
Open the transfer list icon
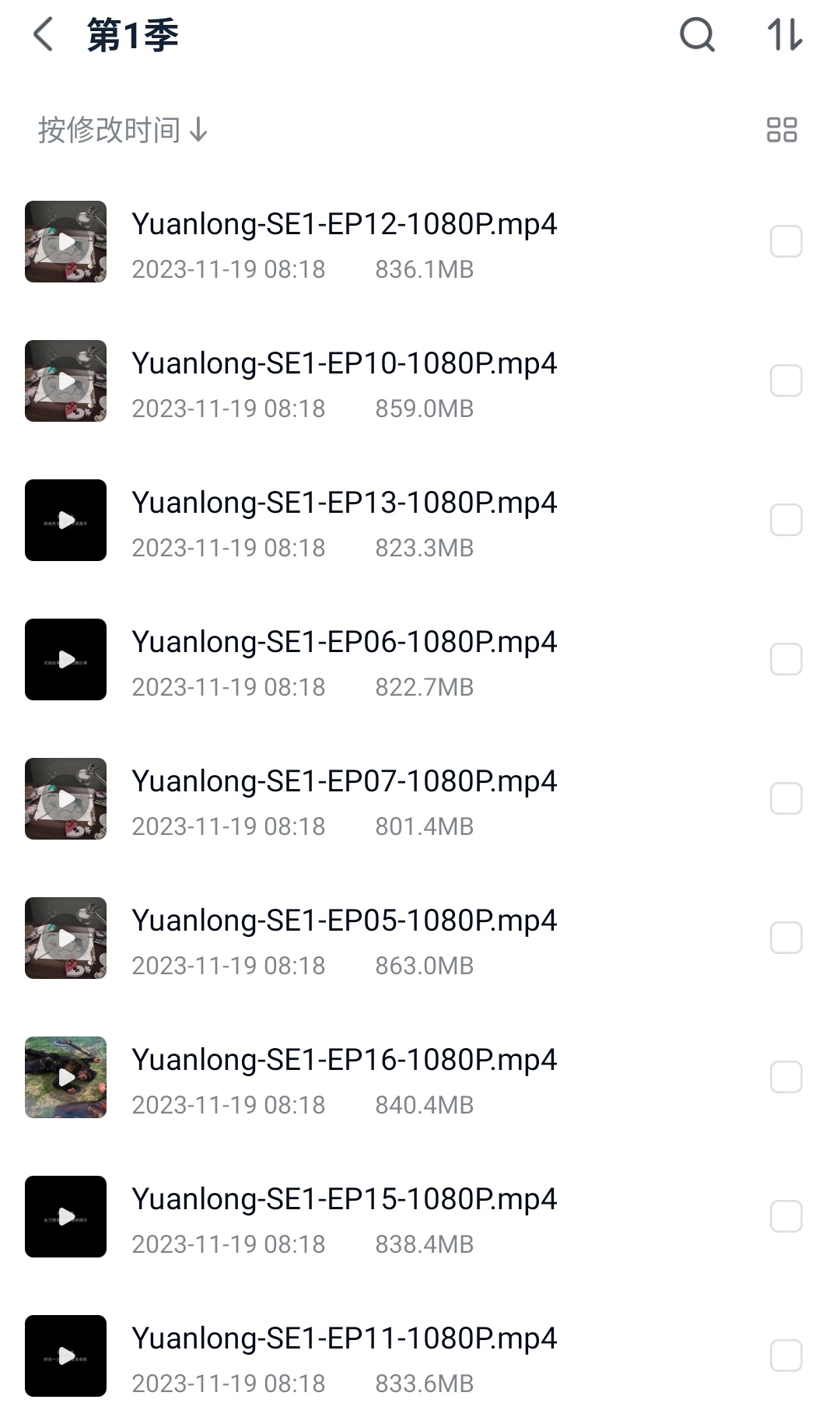point(785,35)
